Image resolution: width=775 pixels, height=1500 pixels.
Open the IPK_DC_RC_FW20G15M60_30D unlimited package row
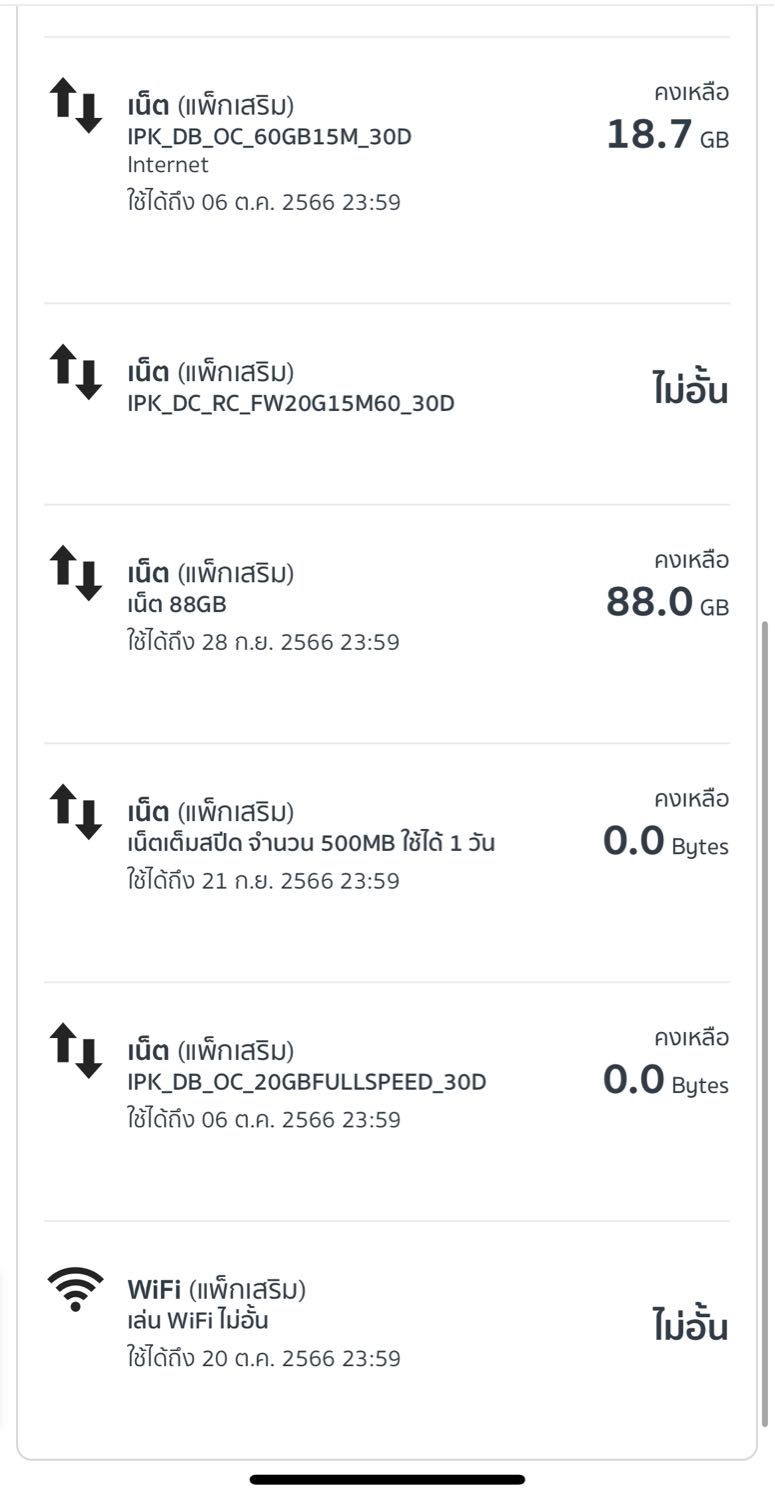pyautogui.click(x=387, y=404)
